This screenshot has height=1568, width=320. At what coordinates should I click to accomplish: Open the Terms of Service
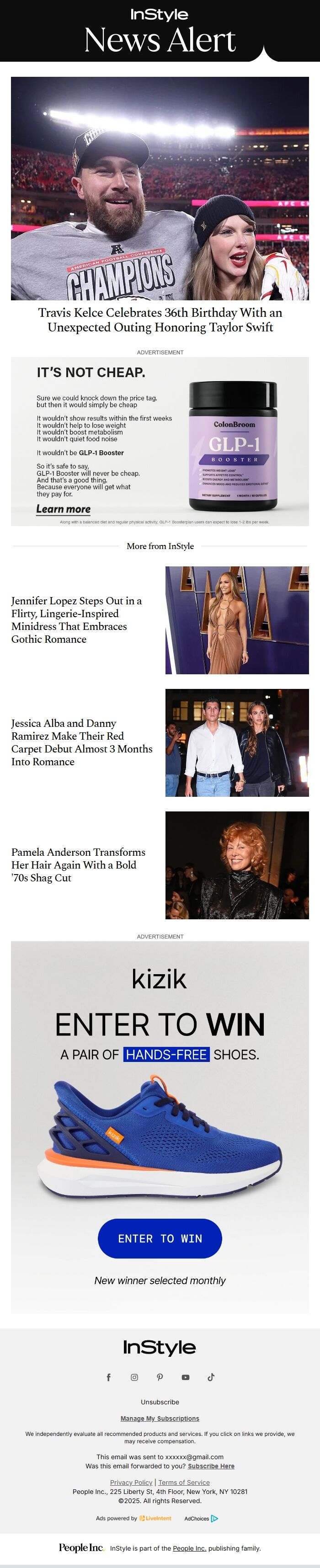pyautogui.click(x=184, y=1482)
